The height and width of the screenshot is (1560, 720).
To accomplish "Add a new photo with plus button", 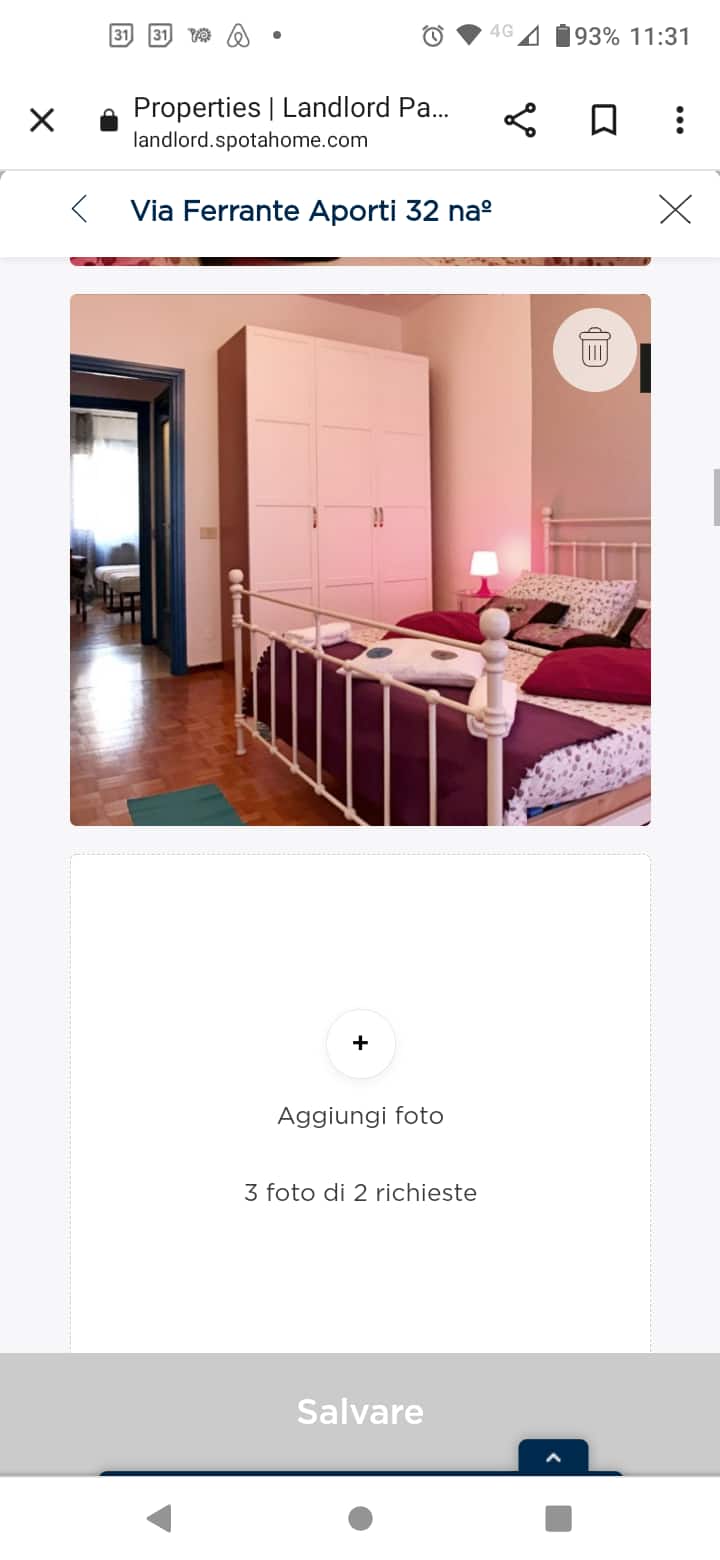I will tap(360, 1043).
